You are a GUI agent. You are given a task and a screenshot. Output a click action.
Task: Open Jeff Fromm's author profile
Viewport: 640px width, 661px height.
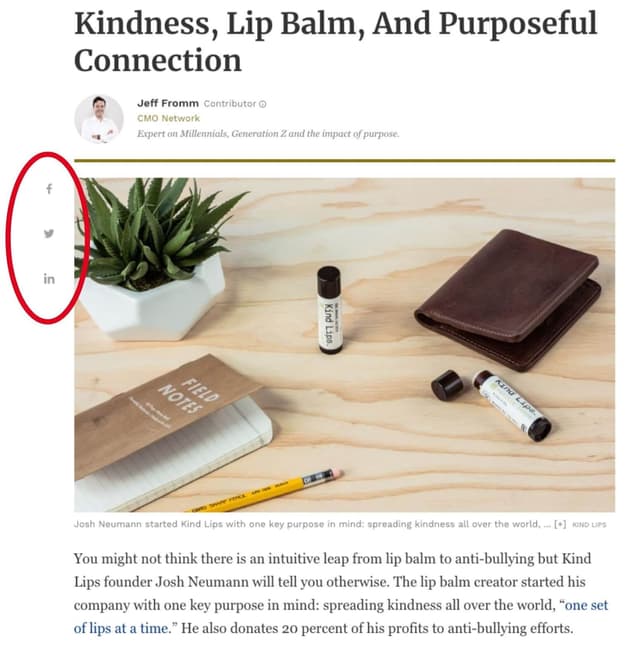(x=167, y=103)
